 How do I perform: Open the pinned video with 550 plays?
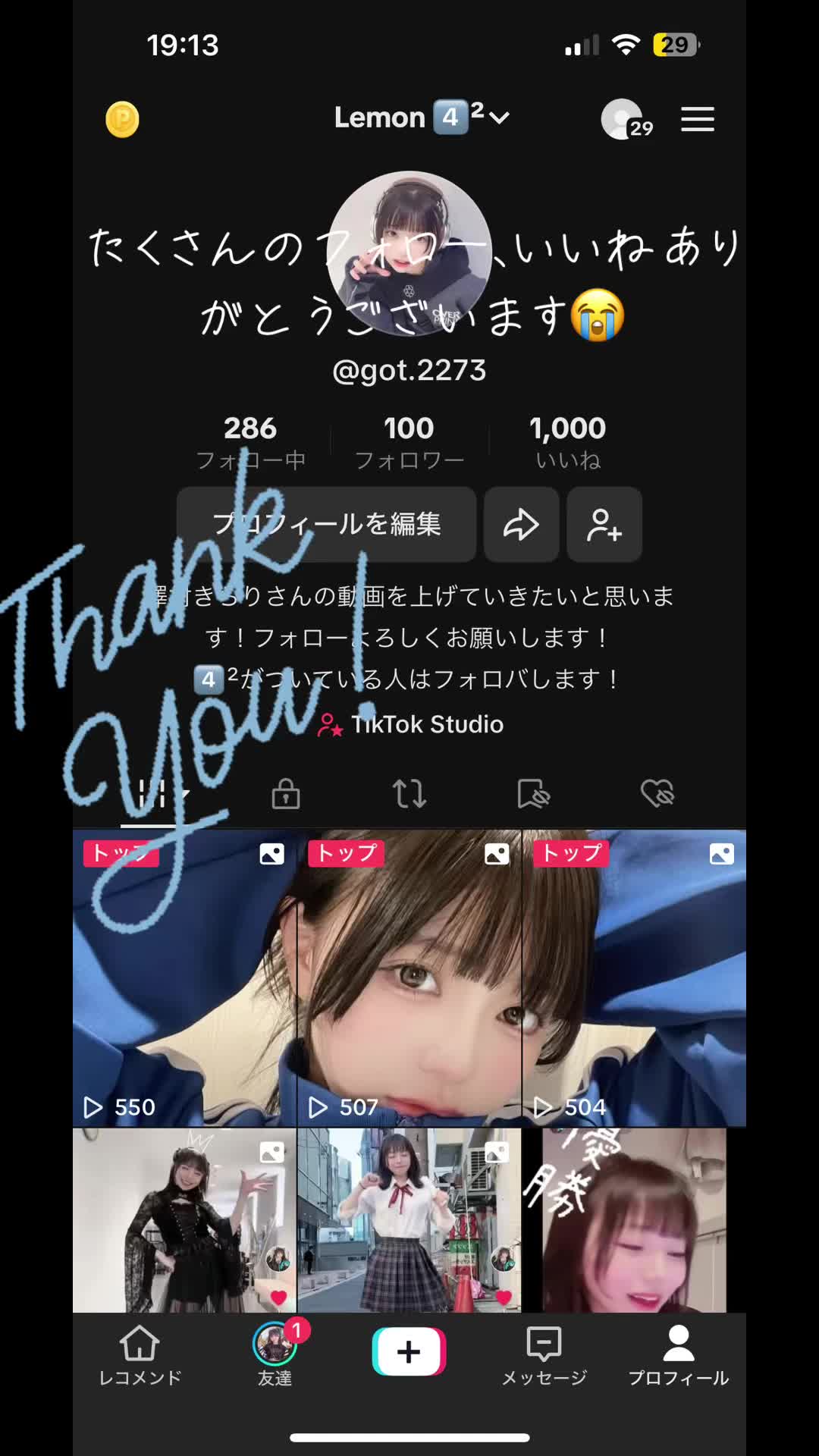point(184,978)
